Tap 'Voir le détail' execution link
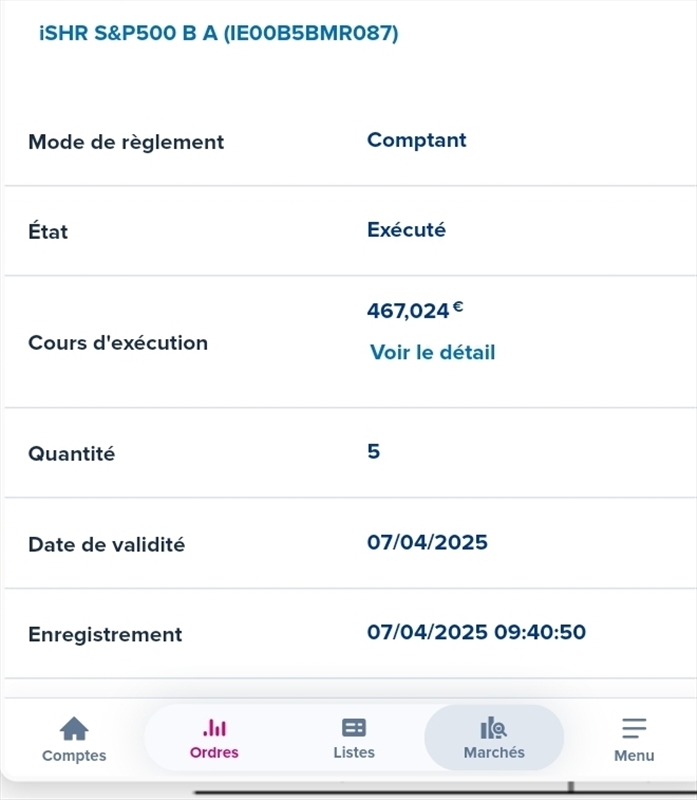697x800 pixels. [432, 352]
